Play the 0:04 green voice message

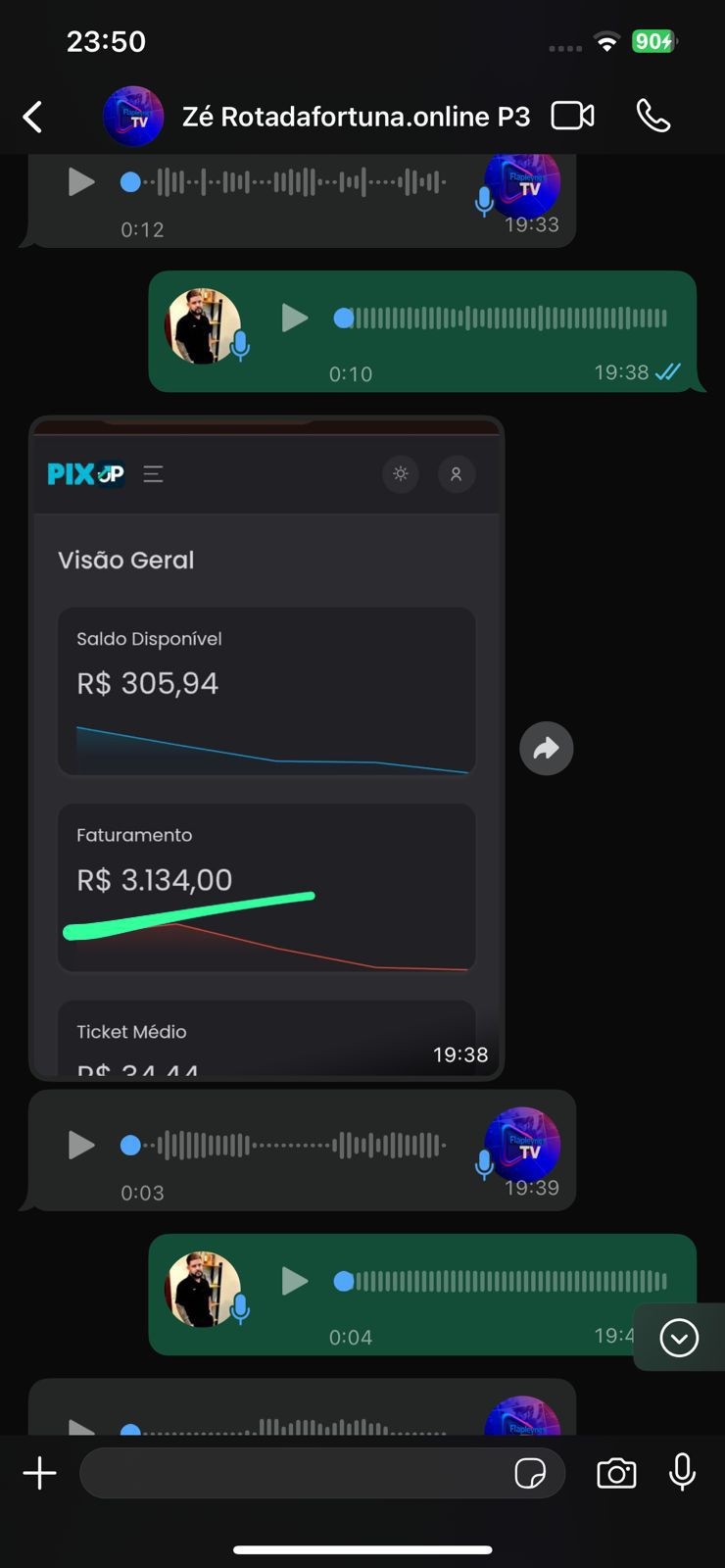[295, 1281]
